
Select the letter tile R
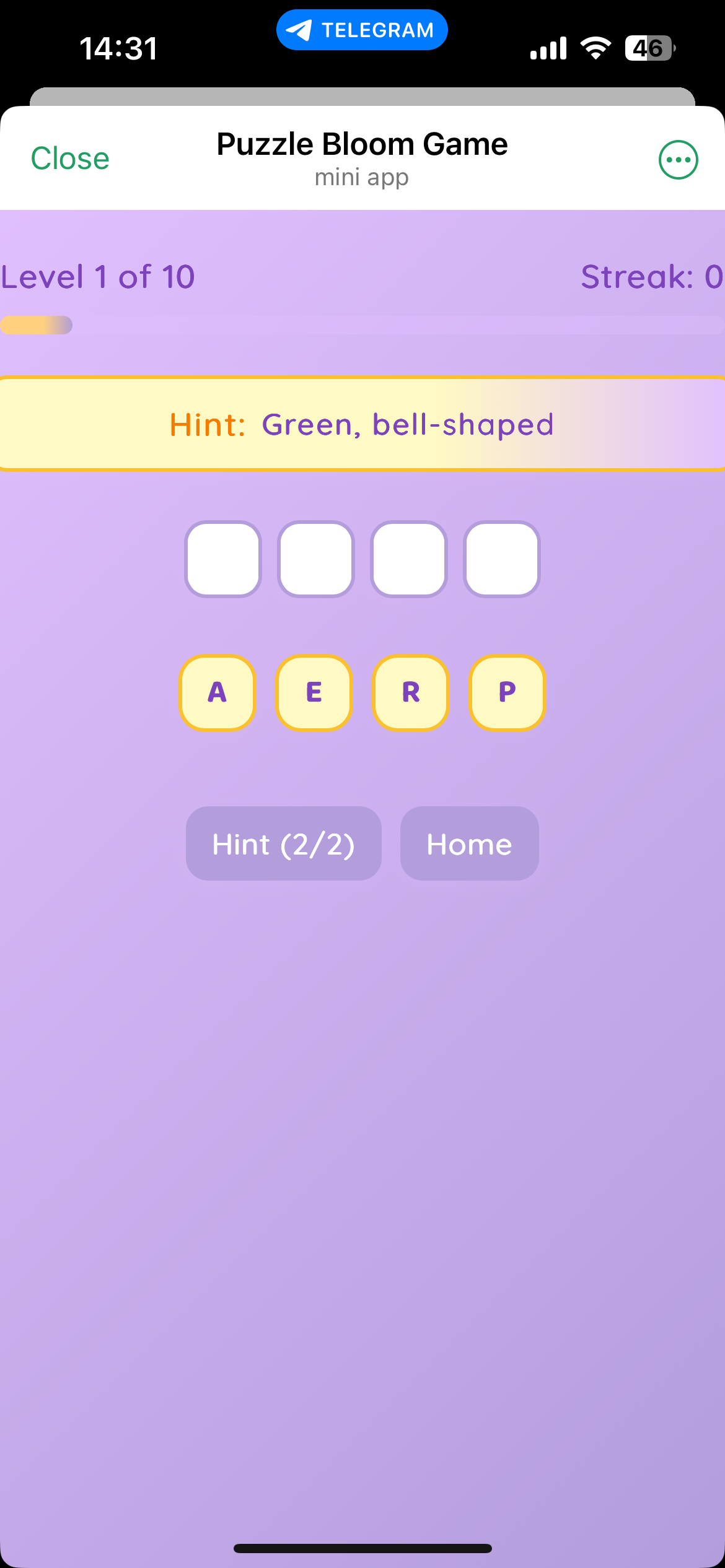coord(410,692)
